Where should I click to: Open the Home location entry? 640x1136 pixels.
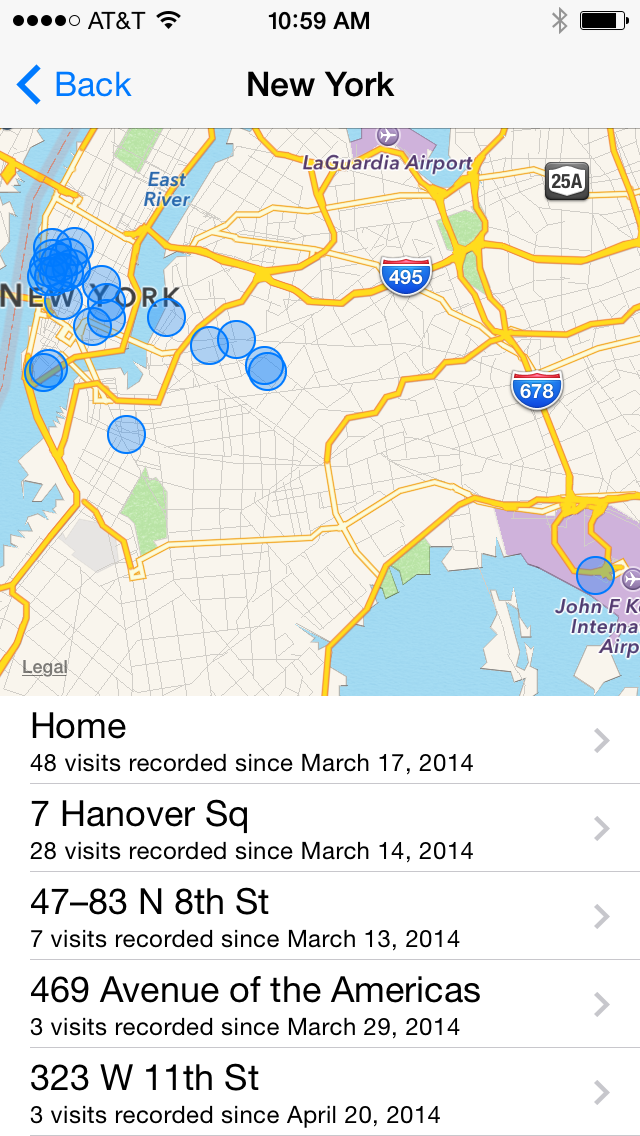click(x=320, y=740)
